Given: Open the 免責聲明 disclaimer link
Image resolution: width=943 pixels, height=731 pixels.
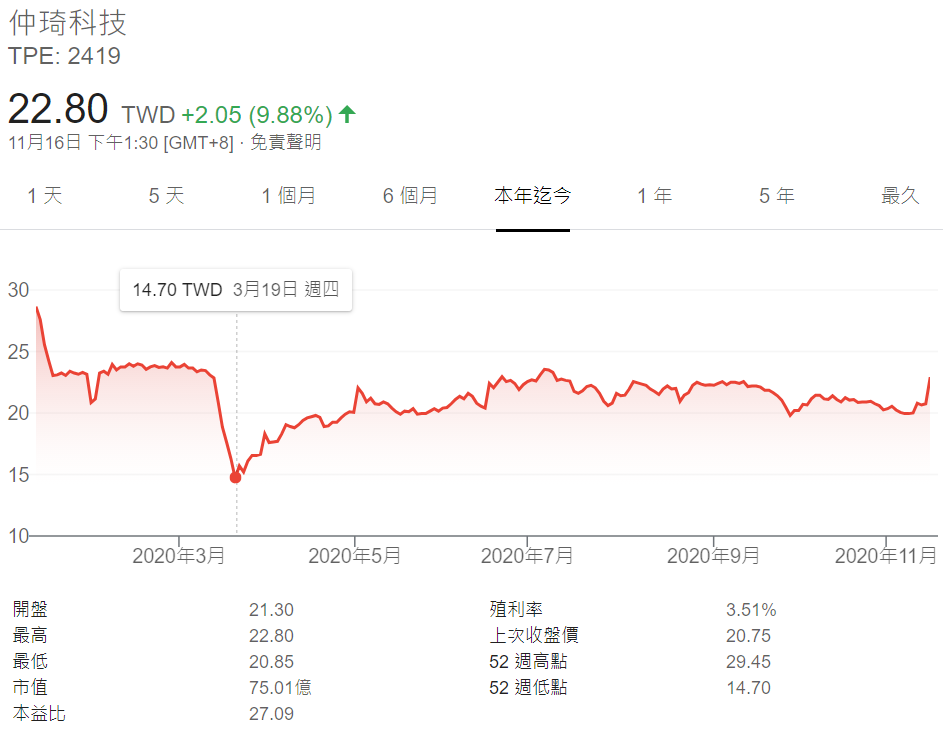Looking at the screenshot, I should [285, 142].
